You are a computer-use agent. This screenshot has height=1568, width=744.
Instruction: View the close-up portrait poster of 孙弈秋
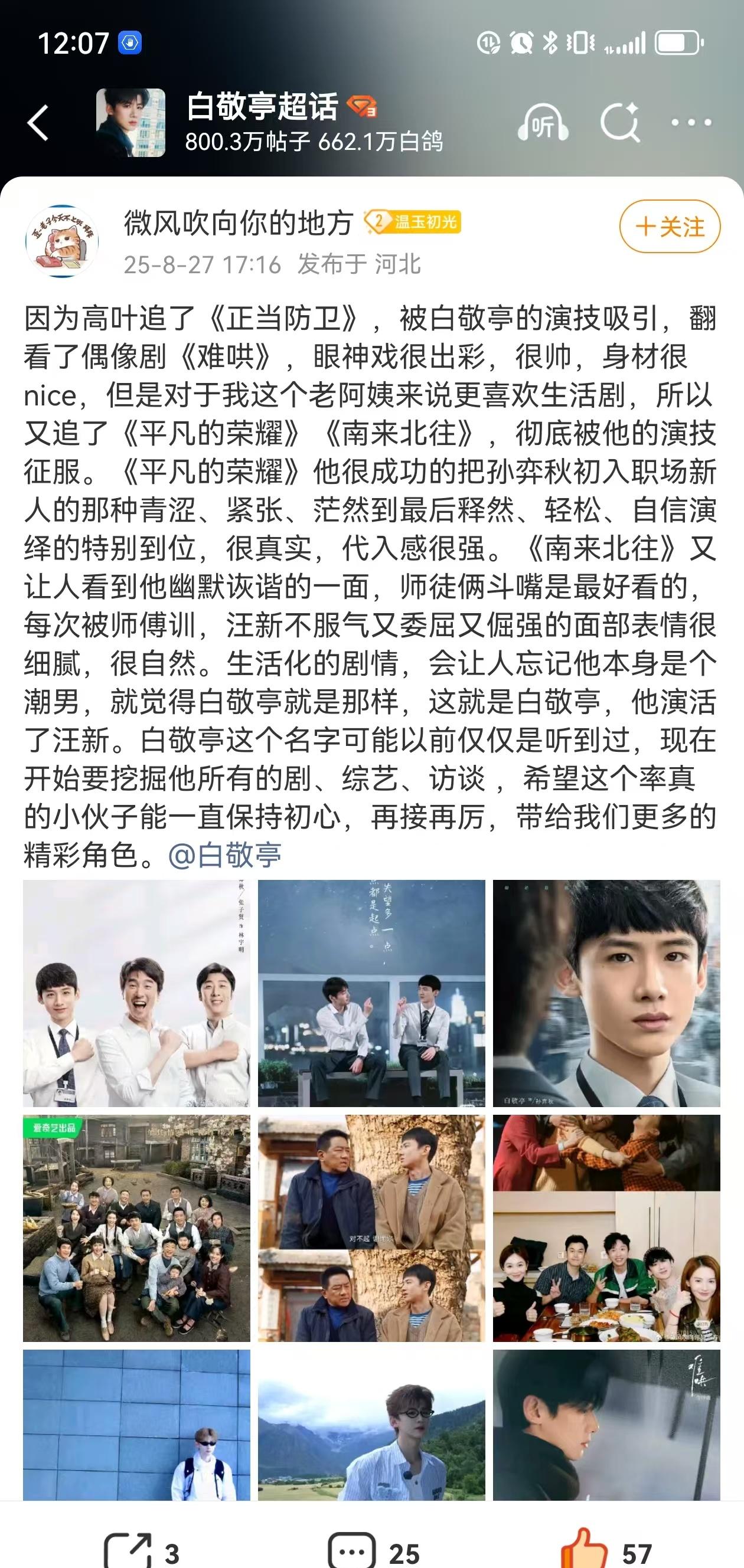606,993
